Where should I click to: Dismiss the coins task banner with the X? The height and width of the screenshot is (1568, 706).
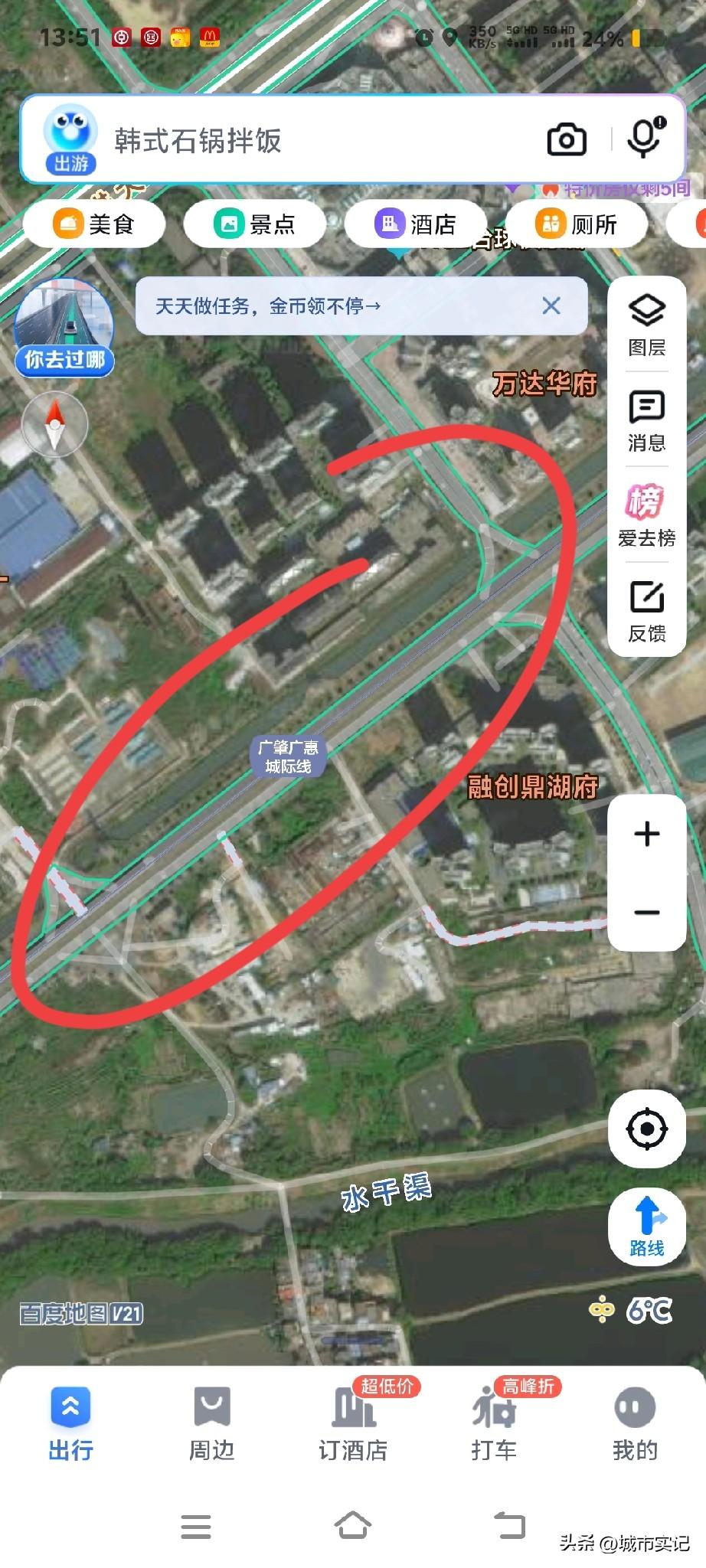(x=551, y=306)
